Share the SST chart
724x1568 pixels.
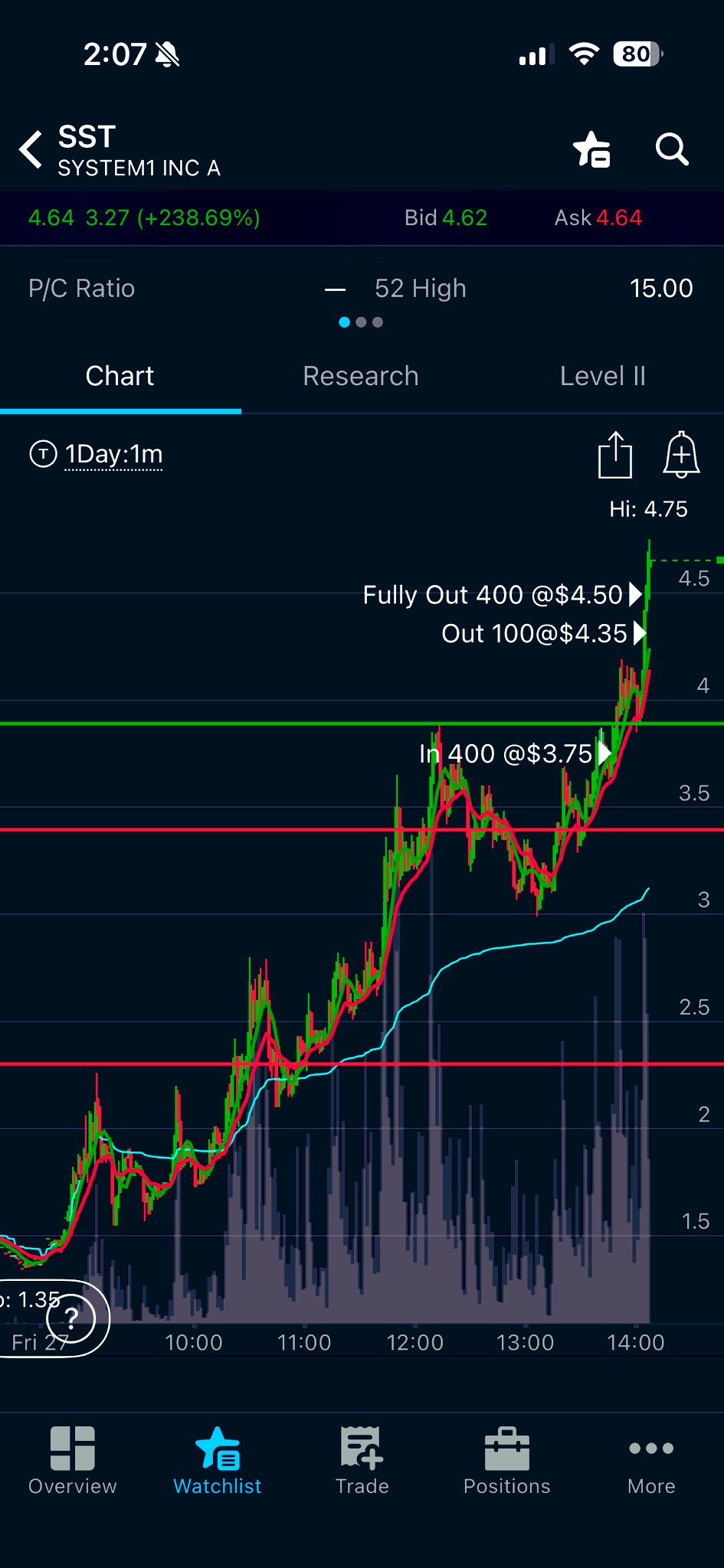(x=614, y=455)
